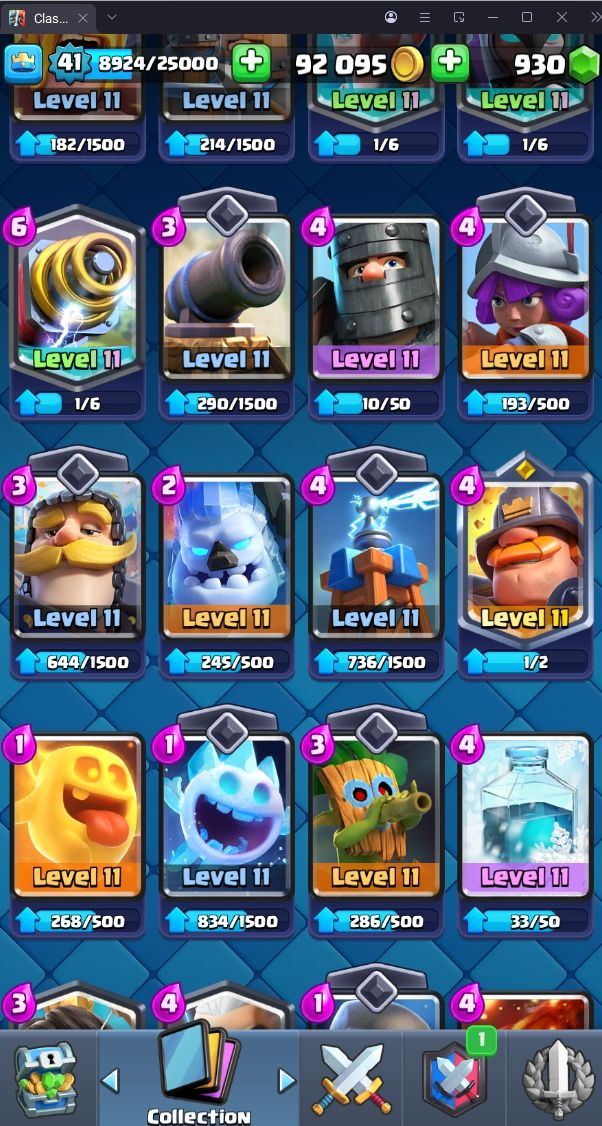Open the Mega Knight card
This screenshot has height=1126, width=602.
[376, 300]
